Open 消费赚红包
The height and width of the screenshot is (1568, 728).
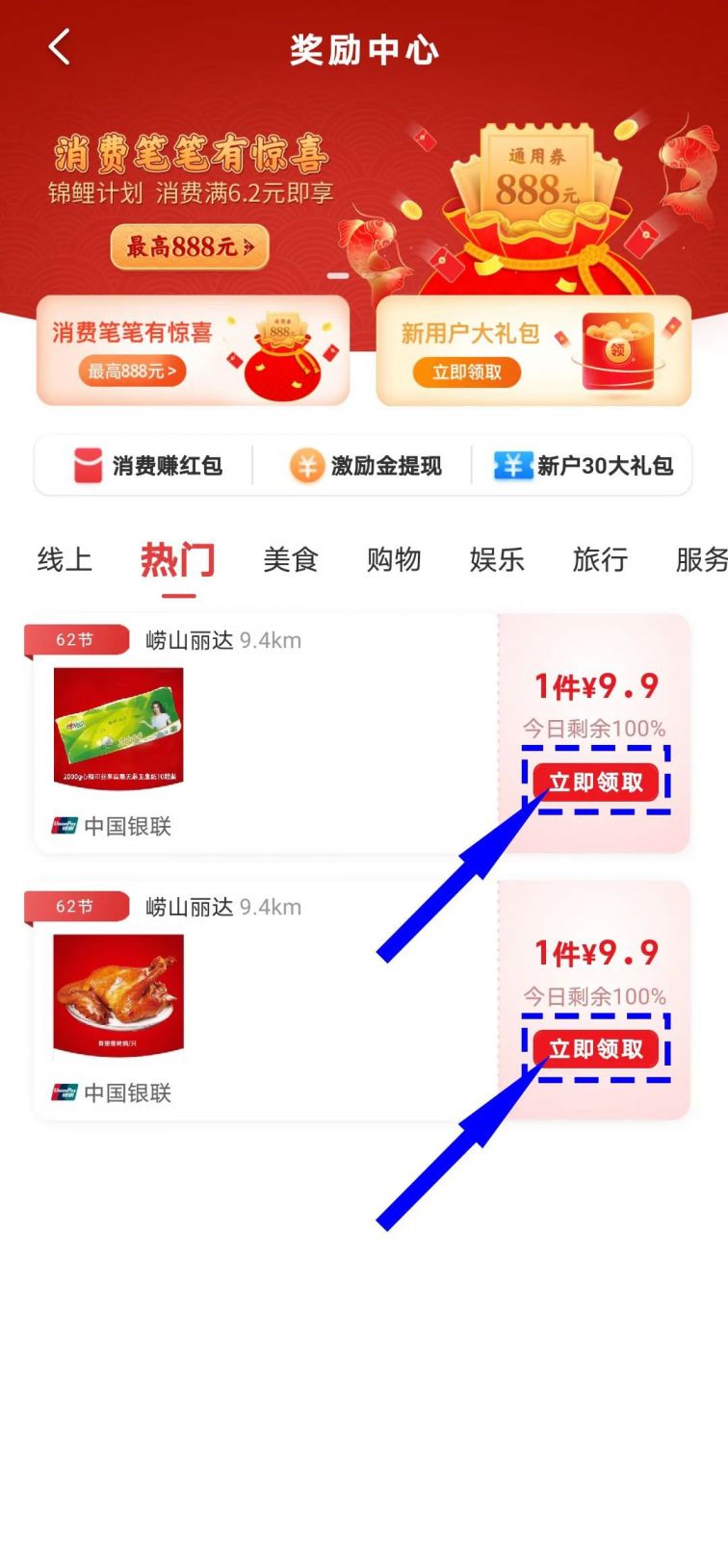tap(147, 466)
